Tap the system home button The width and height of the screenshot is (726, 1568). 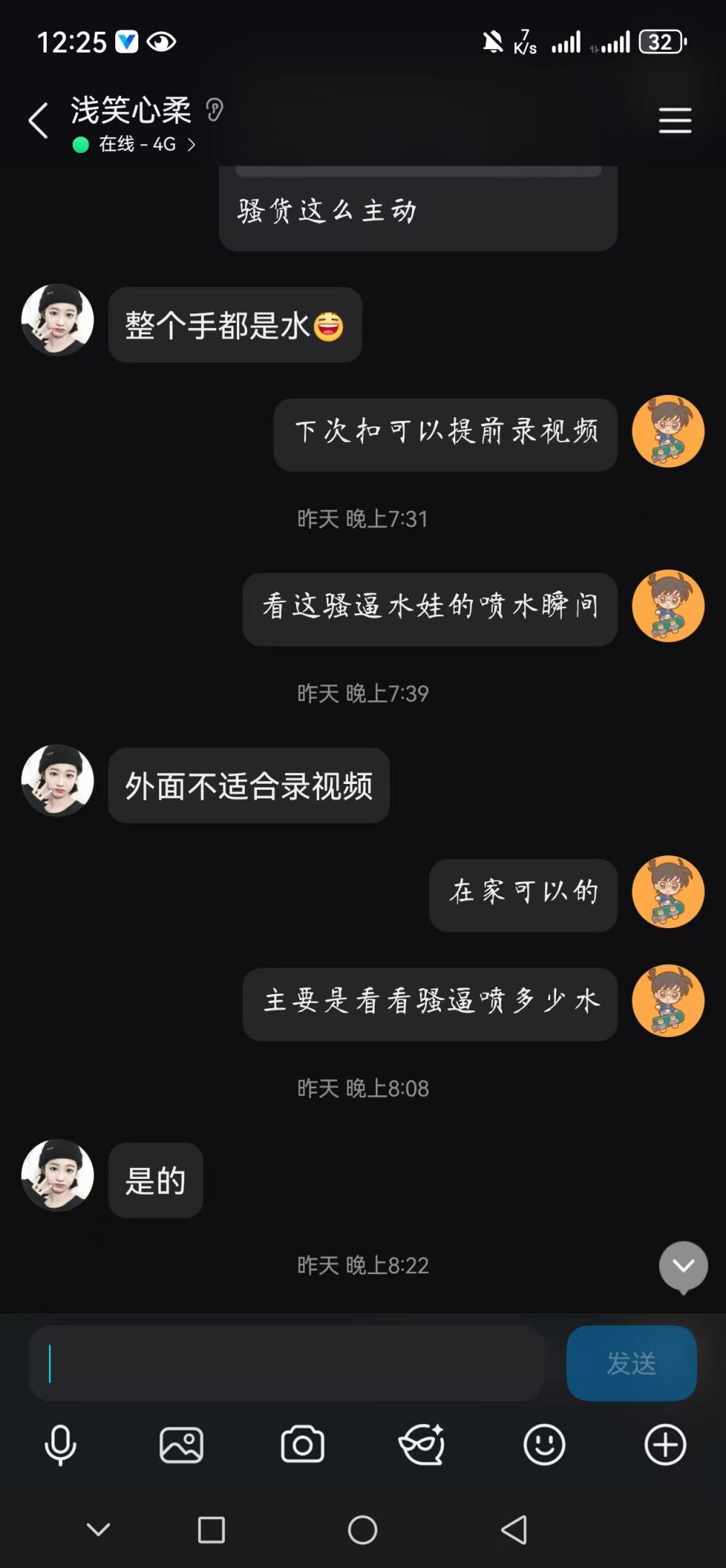click(x=362, y=1529)
